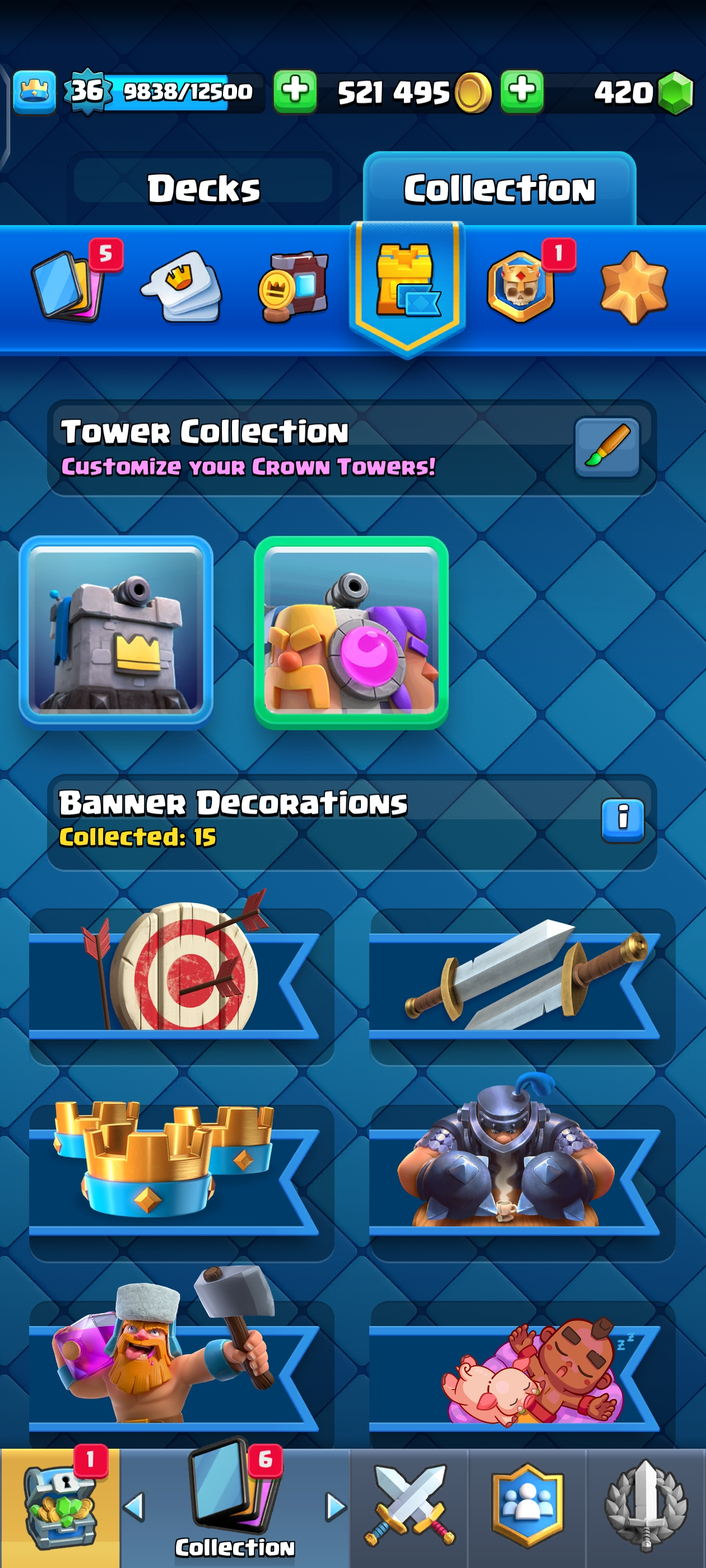Switch to the Decks tab

coord(203,188)
